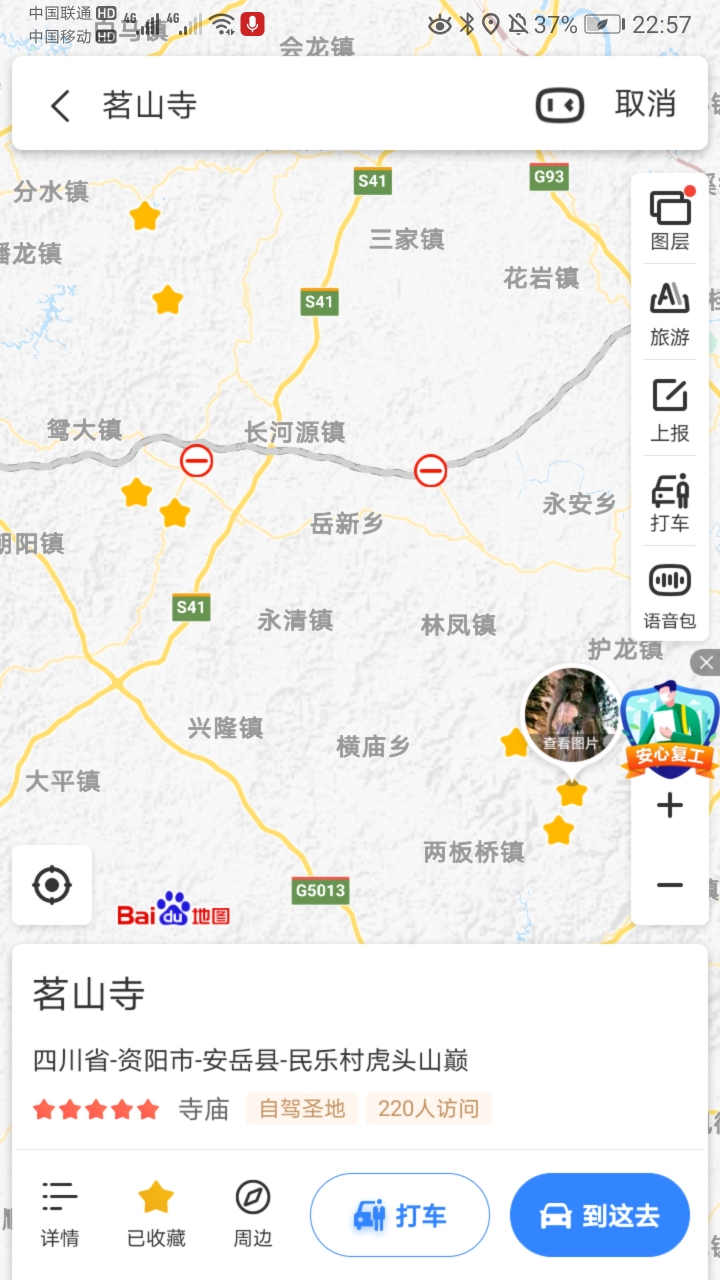
Task: Go back from 茗山寺 search
Action: 60,105
